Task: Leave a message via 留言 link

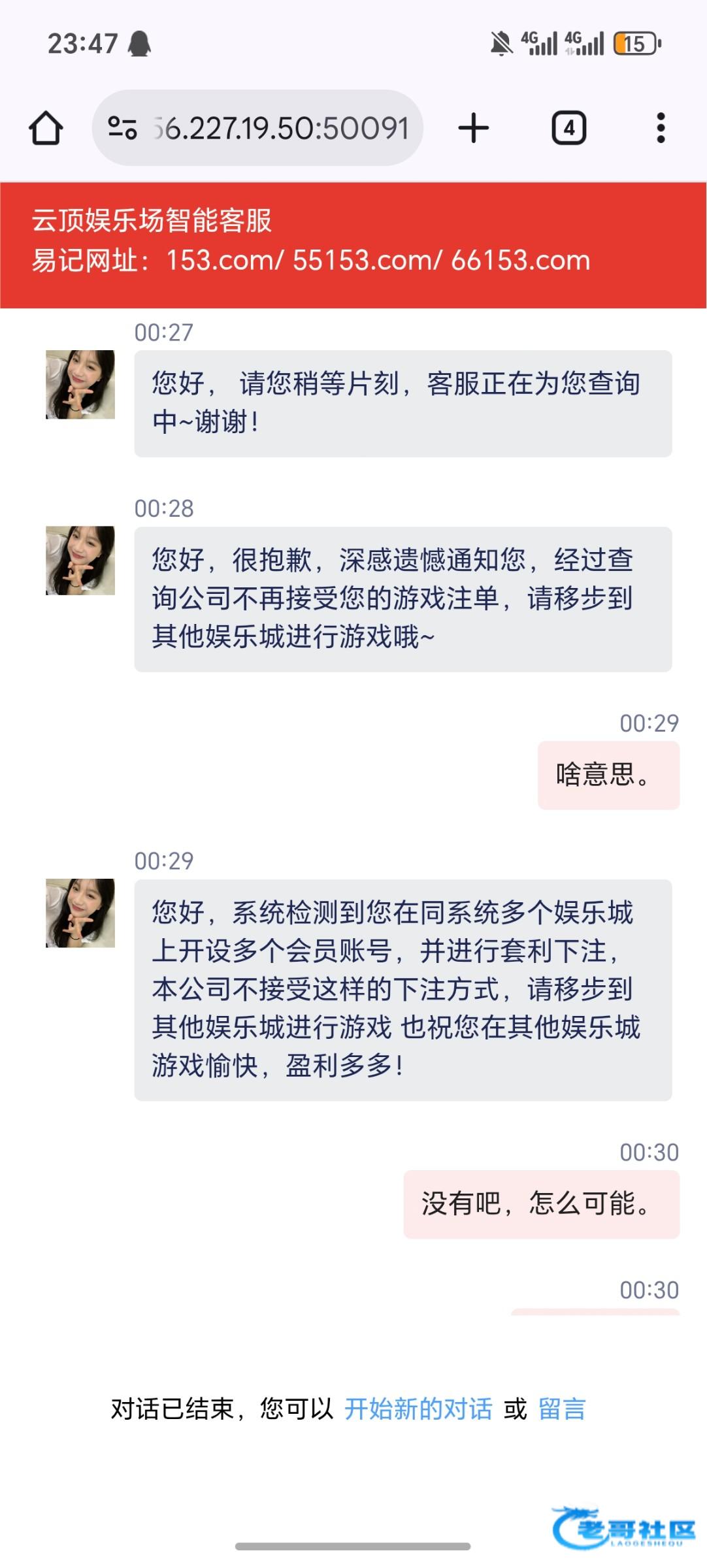Action: 562,1409
